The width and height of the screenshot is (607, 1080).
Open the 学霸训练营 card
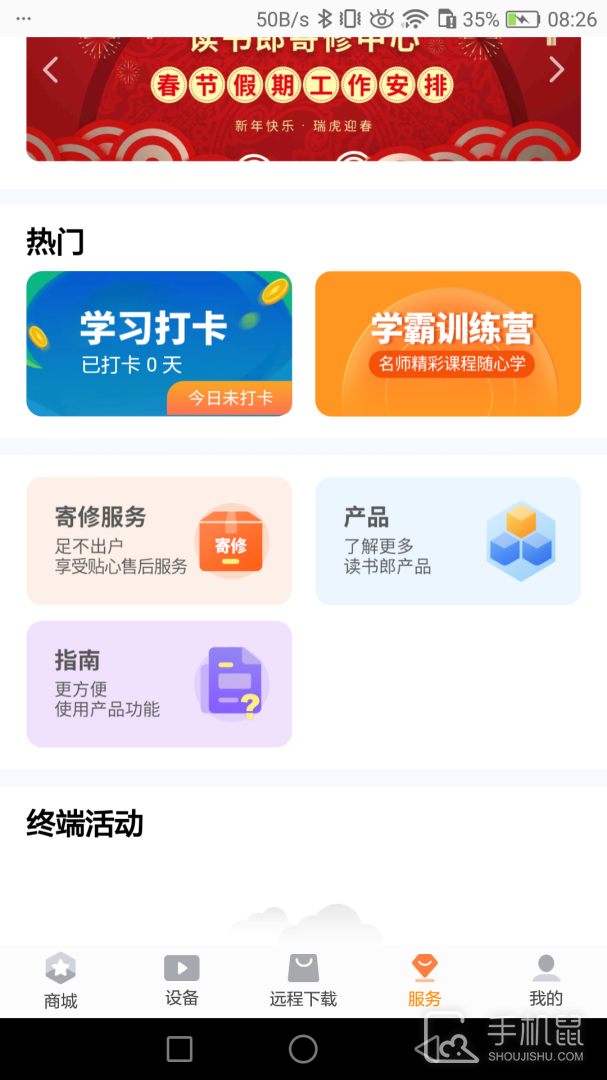[x=448, y=343]
